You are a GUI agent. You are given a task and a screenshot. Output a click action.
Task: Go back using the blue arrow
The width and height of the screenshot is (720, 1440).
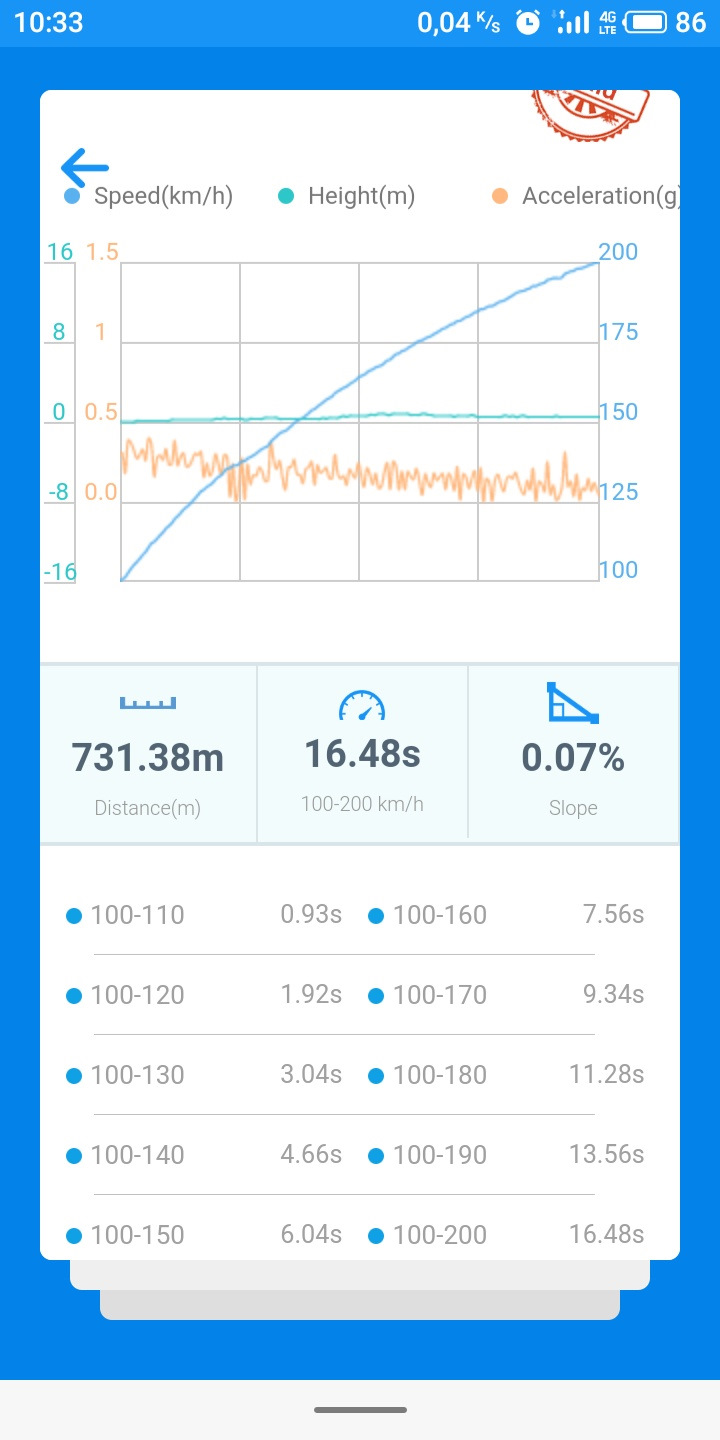(x=85, y=167)
